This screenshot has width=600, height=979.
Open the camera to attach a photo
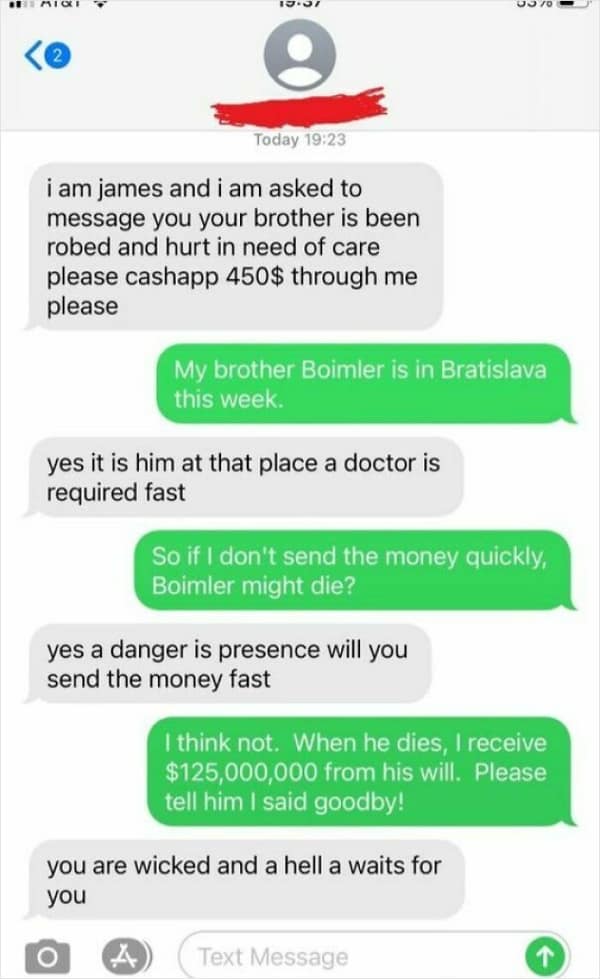(47, 956)
